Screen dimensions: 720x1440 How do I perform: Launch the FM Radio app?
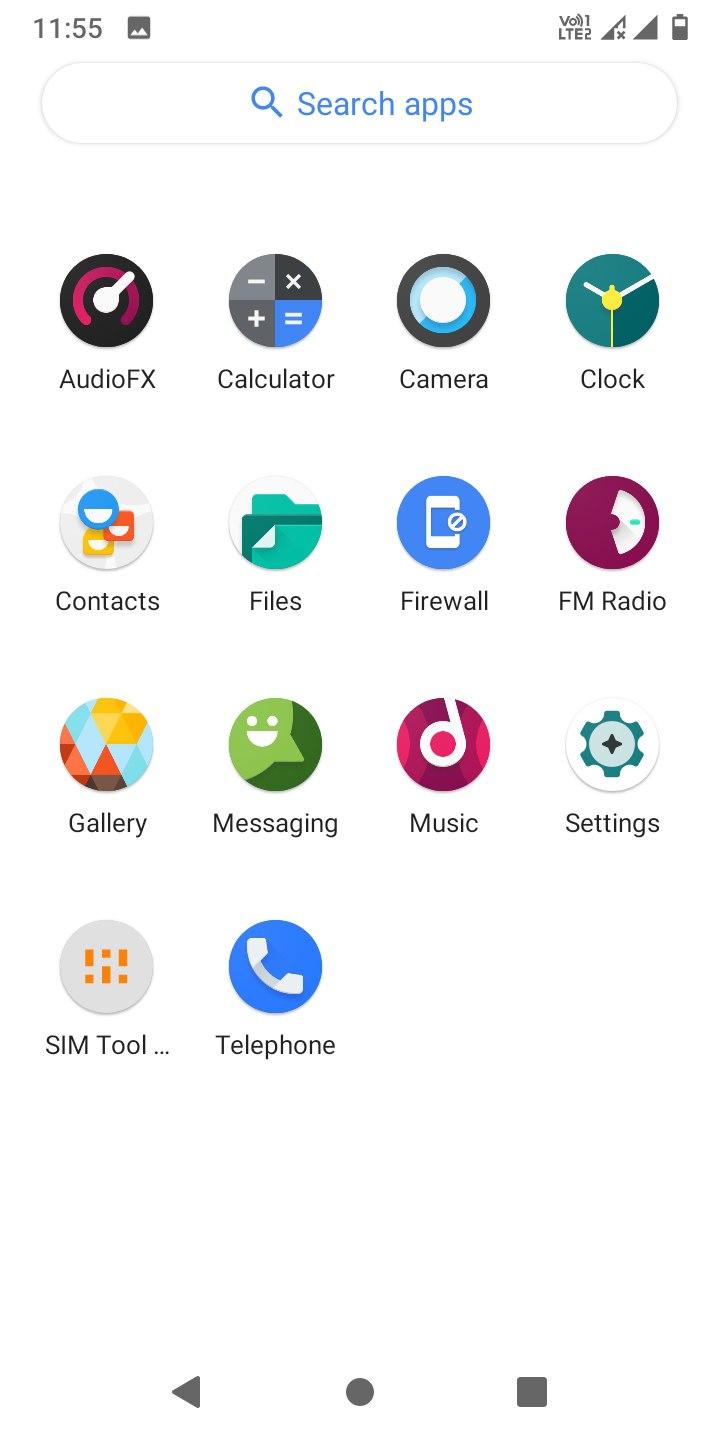coord(612,523)
